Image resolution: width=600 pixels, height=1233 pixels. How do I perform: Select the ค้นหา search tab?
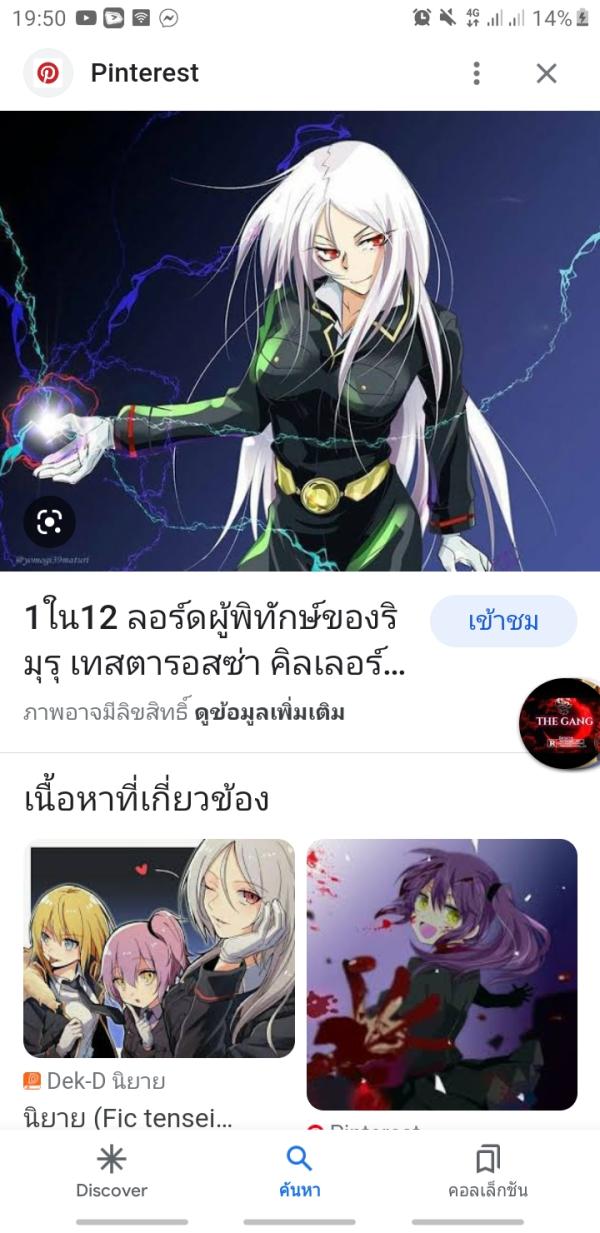coord(299,1172)
